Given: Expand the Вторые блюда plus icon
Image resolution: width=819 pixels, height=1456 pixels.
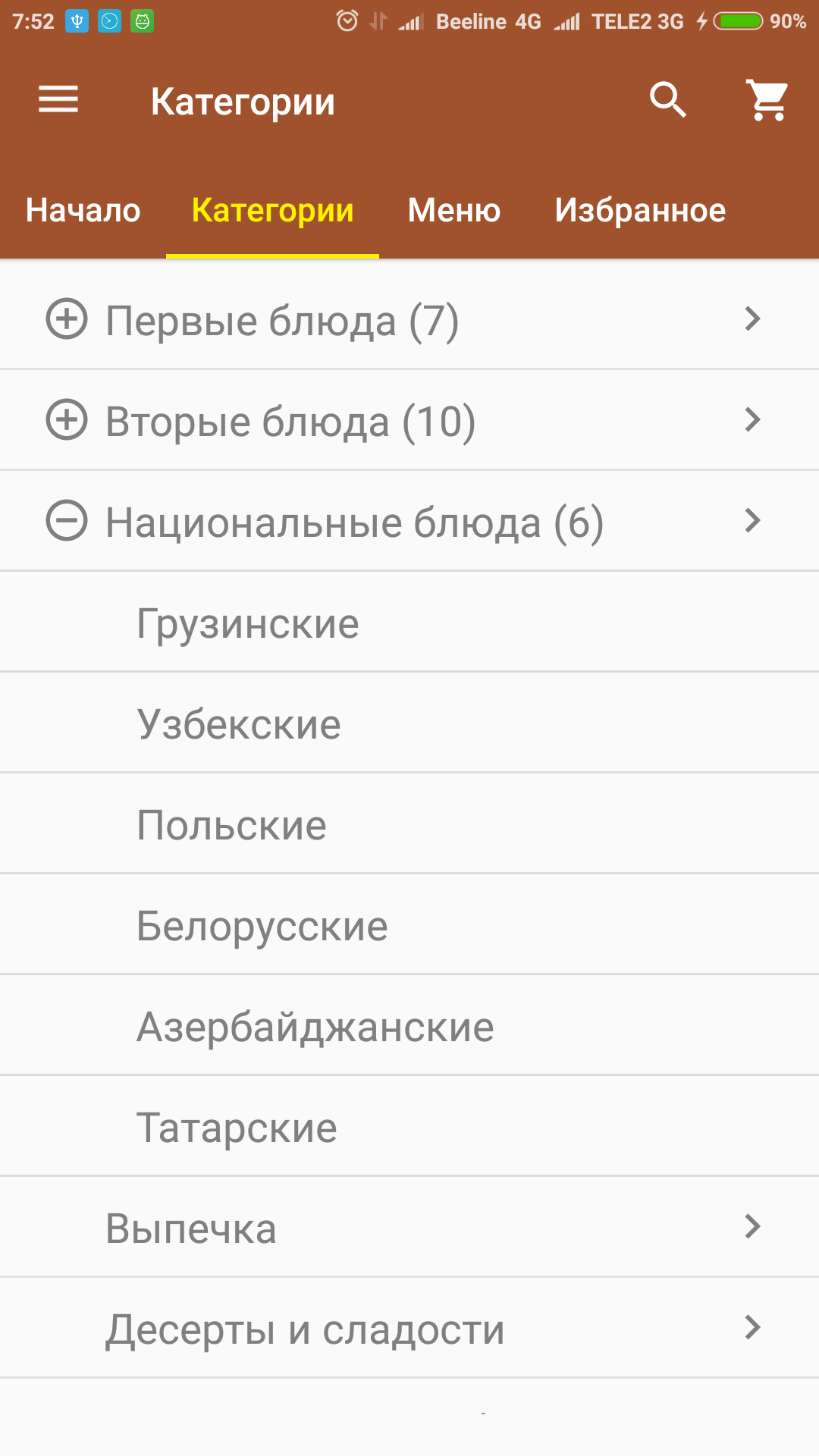Looking at the screenshot, I should pos(67,419).
